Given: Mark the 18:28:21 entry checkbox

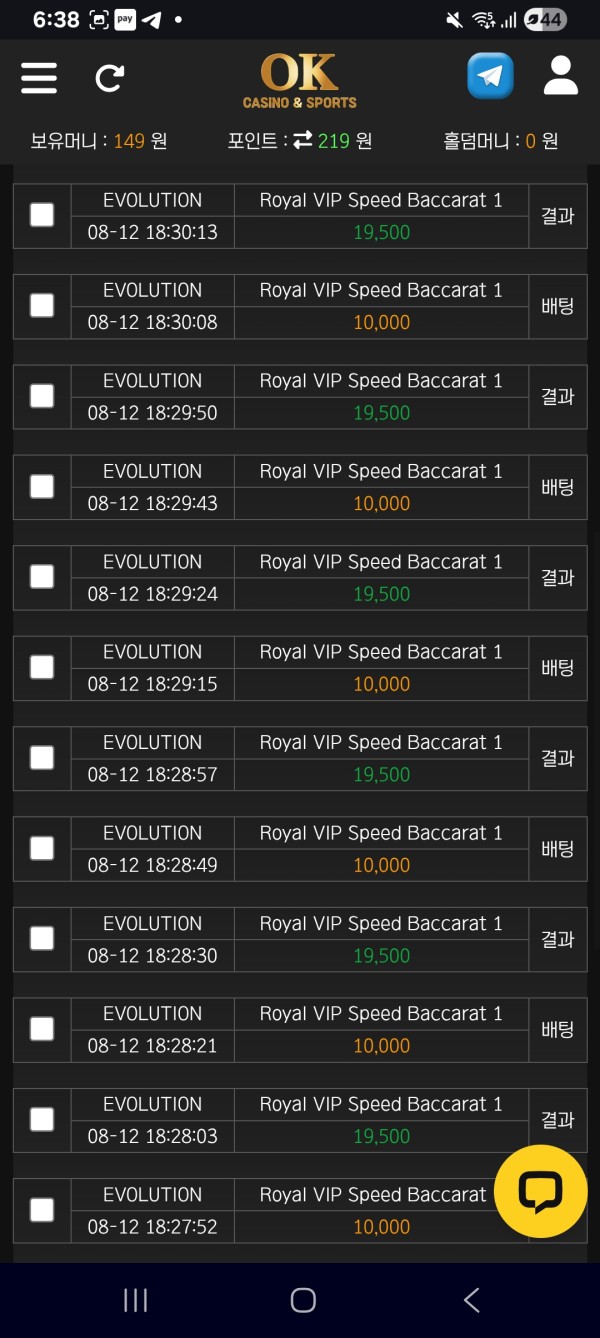Looking at the screenshot, I should 42,1029.
